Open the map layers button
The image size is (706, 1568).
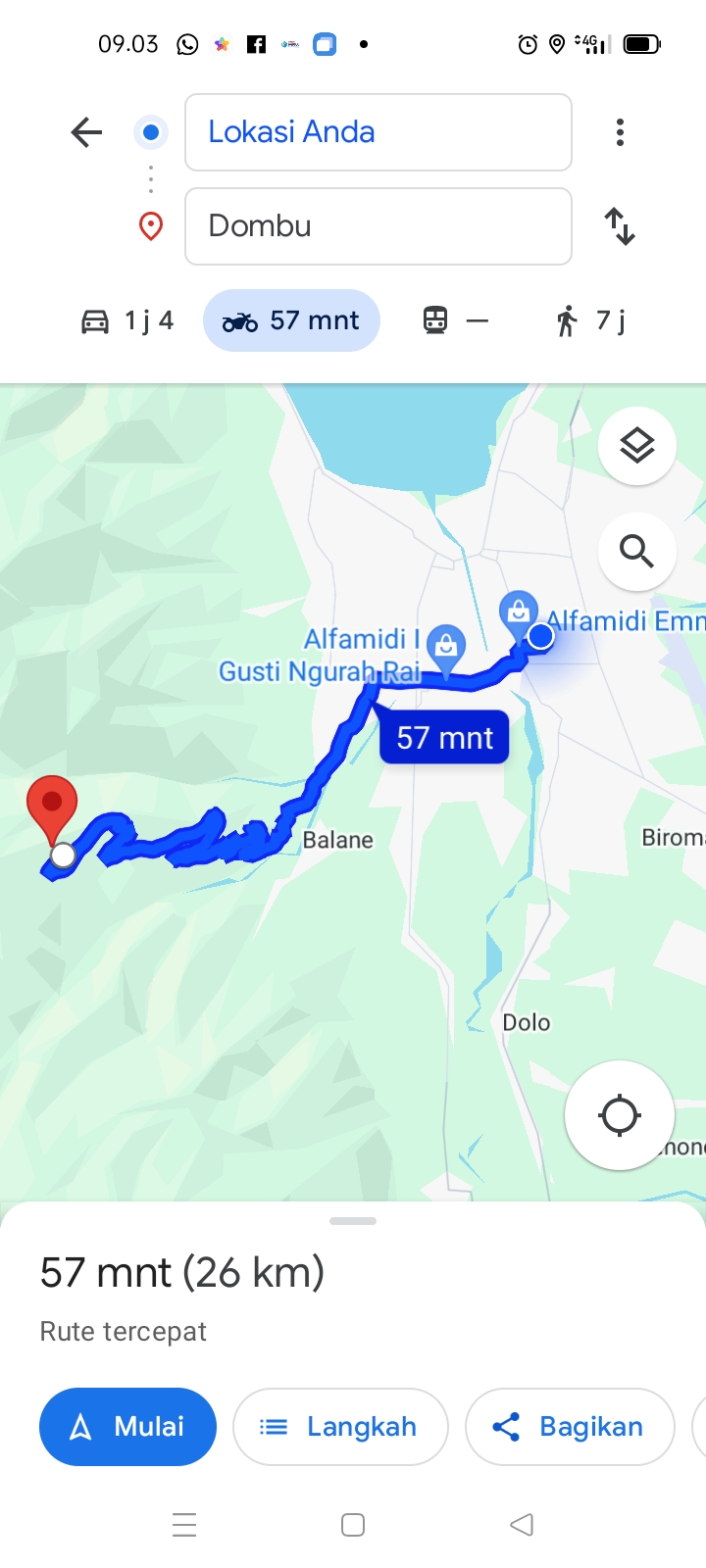coord(637,447)
